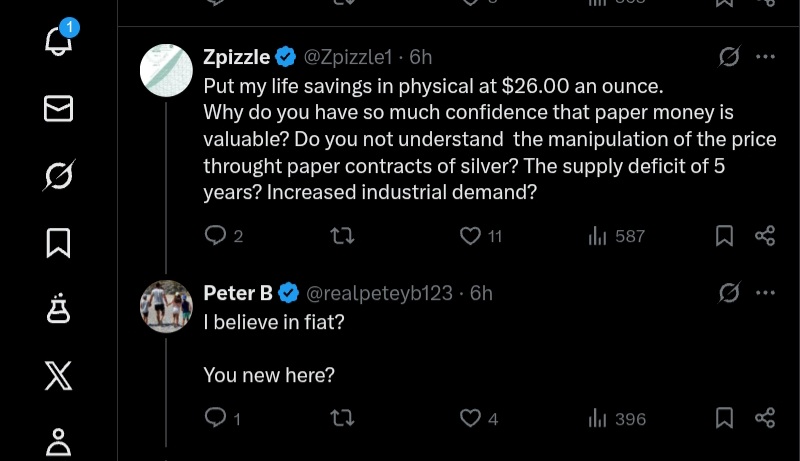The height and width of the screenshot is (461, 800).
Task: Open Communities in the sidebar
Action: pos(58,310)
